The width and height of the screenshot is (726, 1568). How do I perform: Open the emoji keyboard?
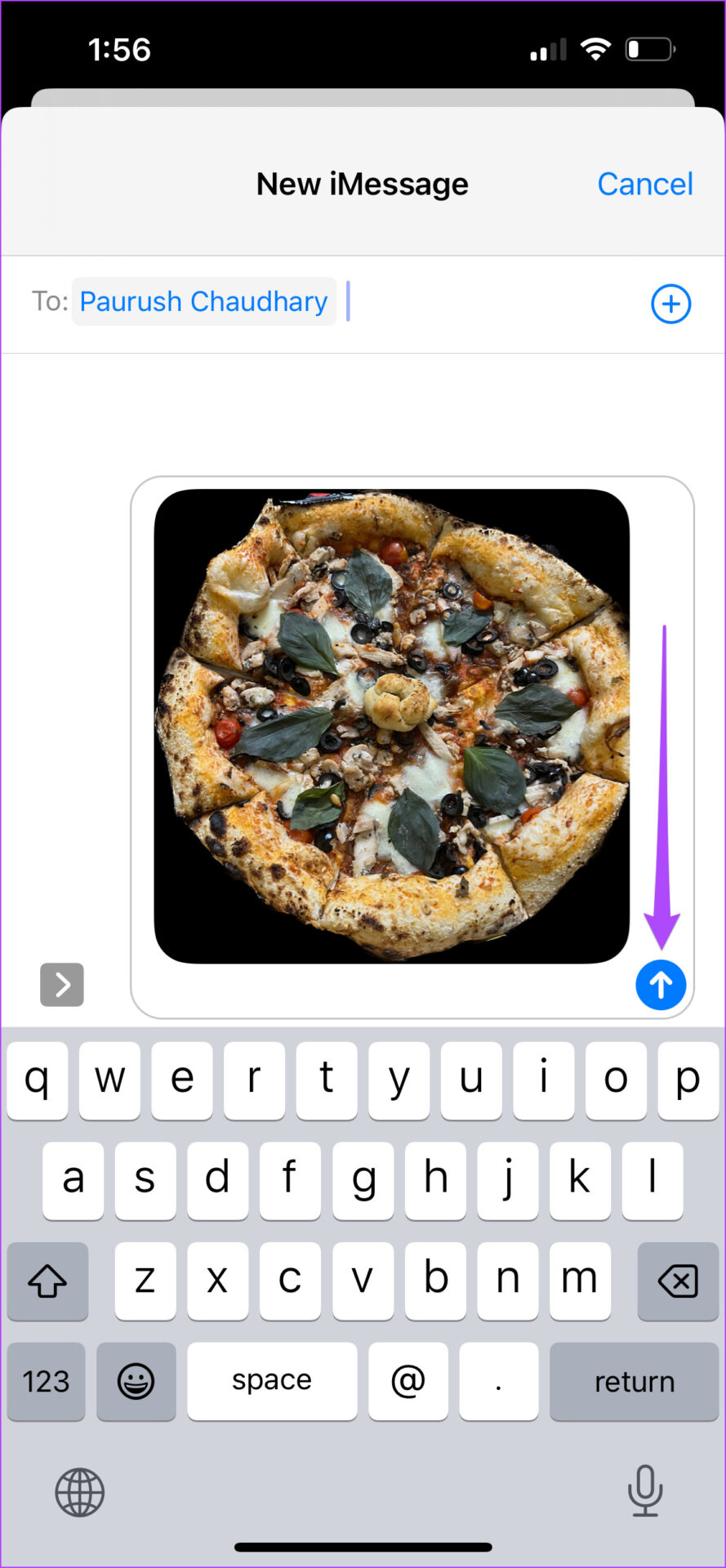coord(136,1382)
